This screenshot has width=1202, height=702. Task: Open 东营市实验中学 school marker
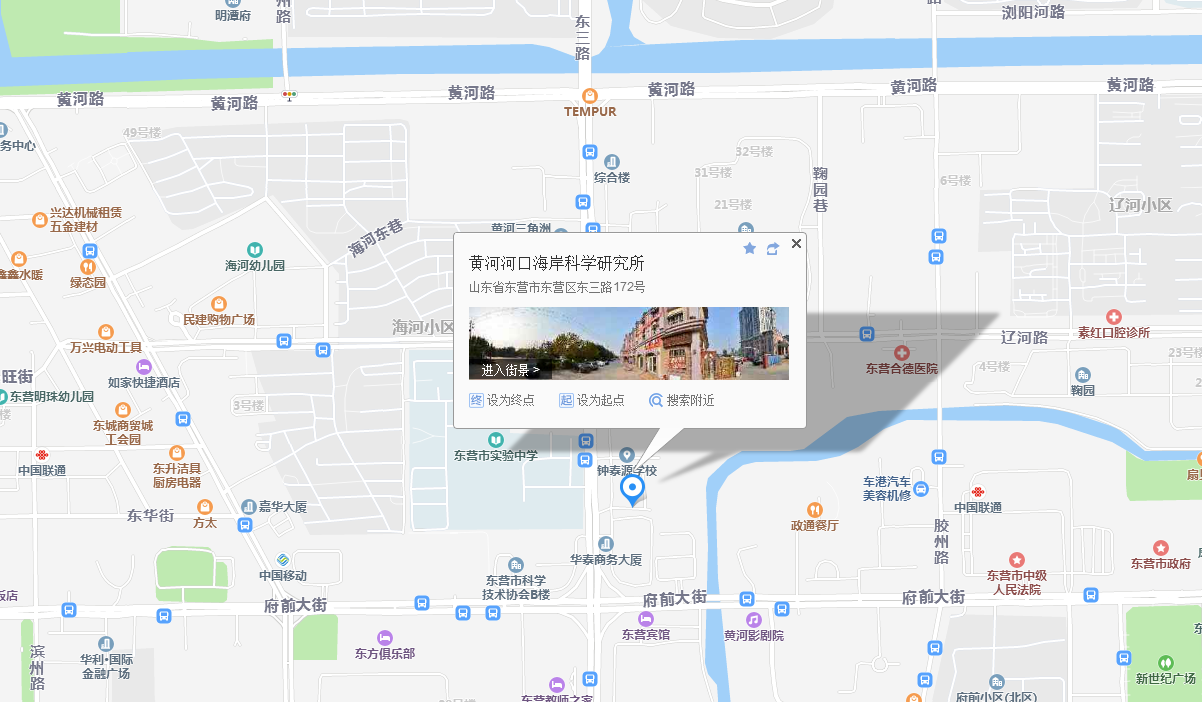click(x=496, y=440)
